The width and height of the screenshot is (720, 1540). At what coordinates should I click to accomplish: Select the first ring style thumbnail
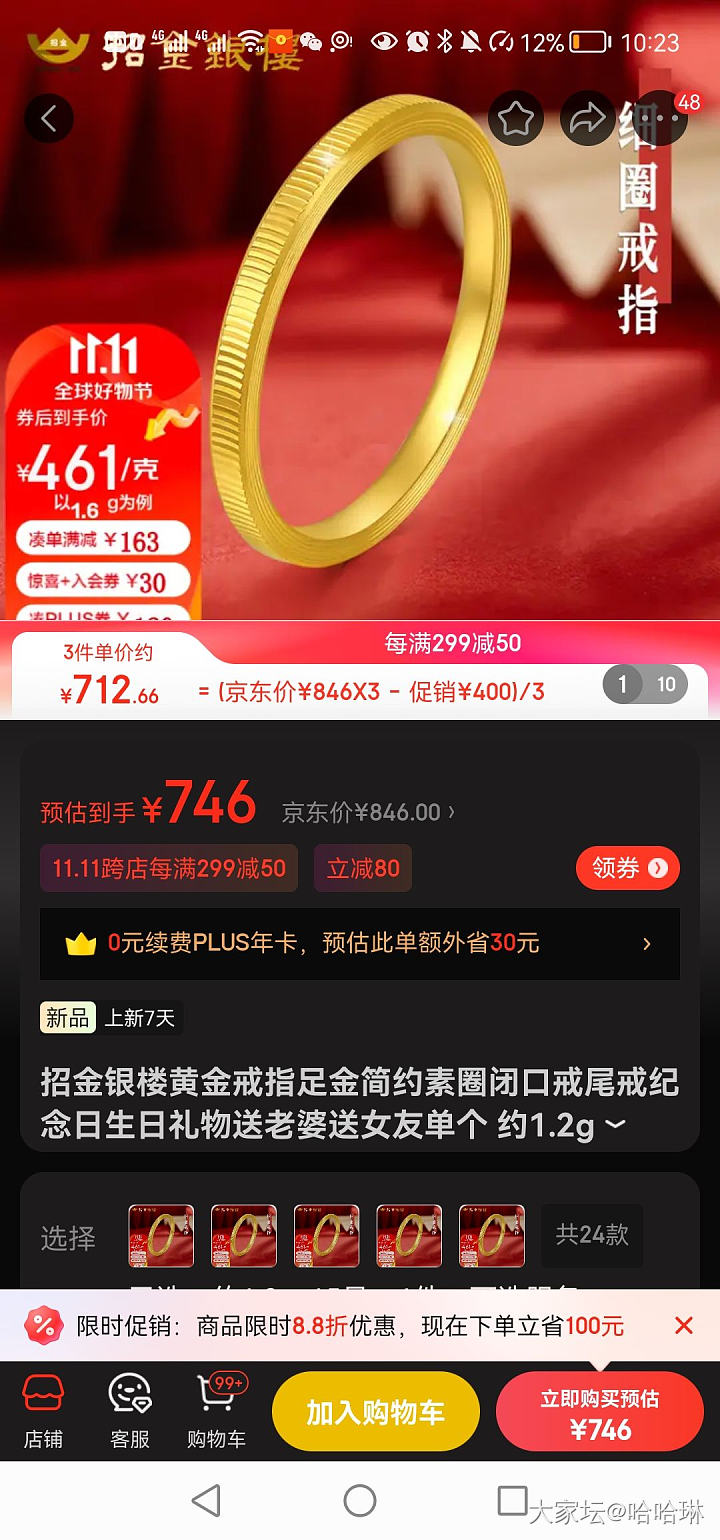point(161,1236)
